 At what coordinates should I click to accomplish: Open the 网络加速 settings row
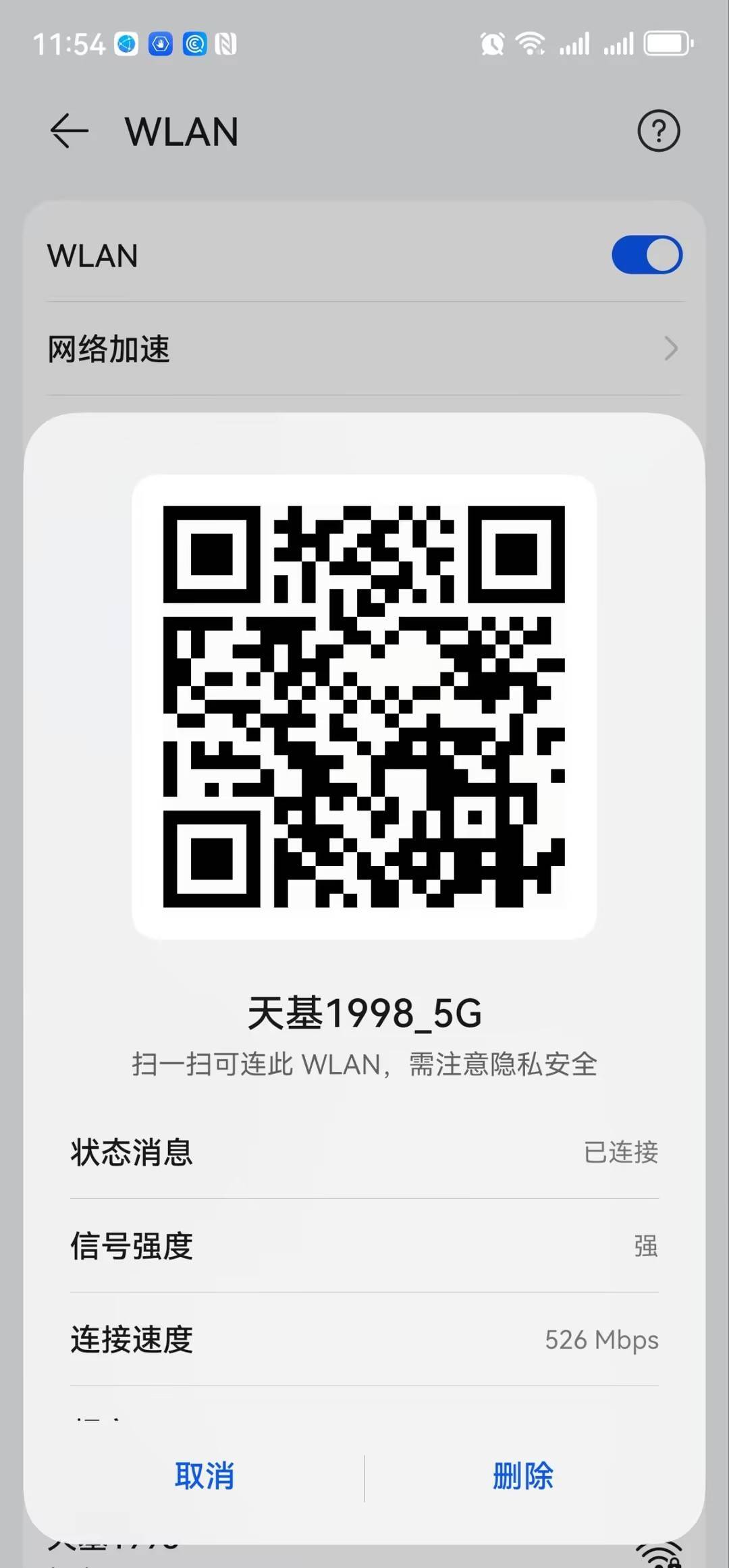[364, 349]
